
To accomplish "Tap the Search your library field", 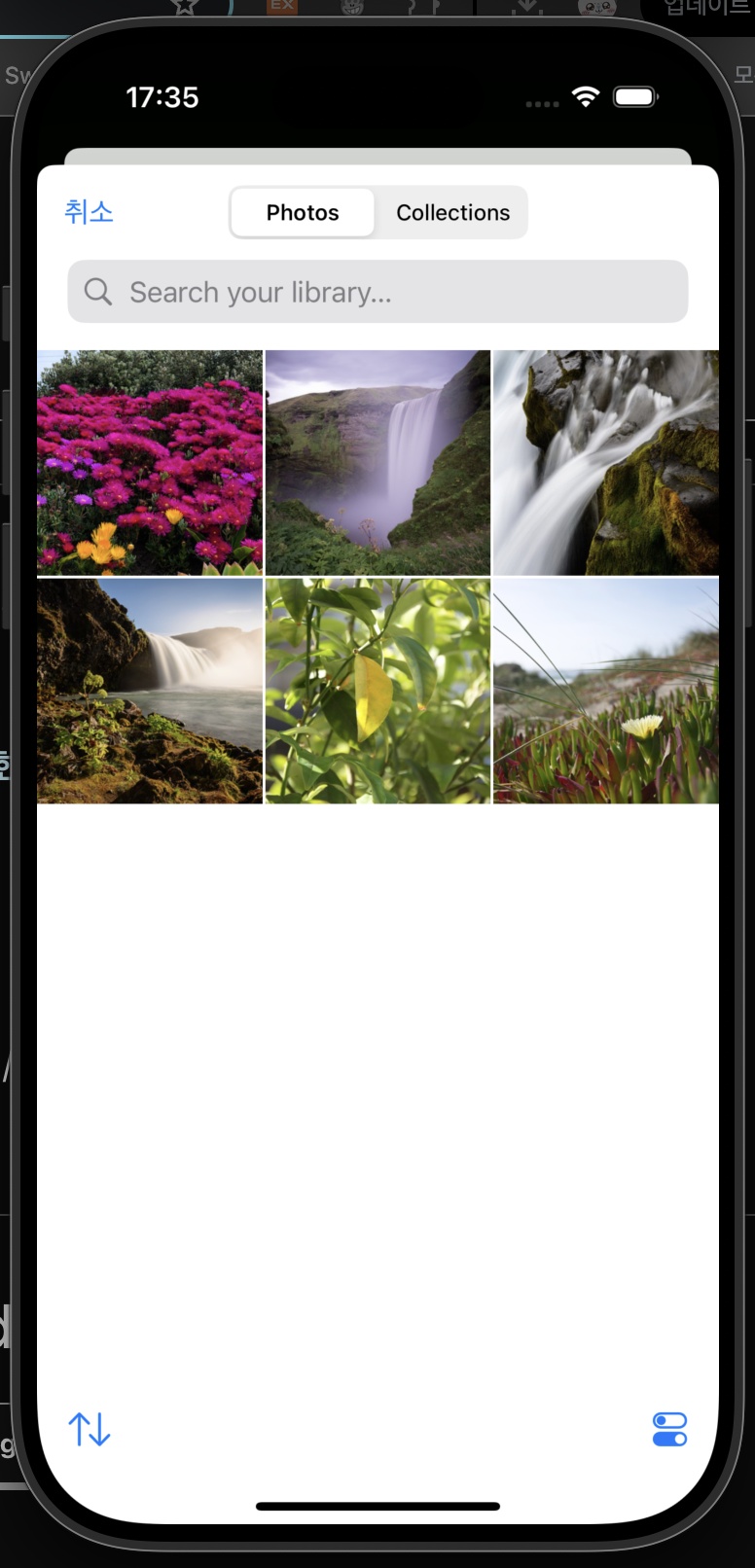I will 377,292.
